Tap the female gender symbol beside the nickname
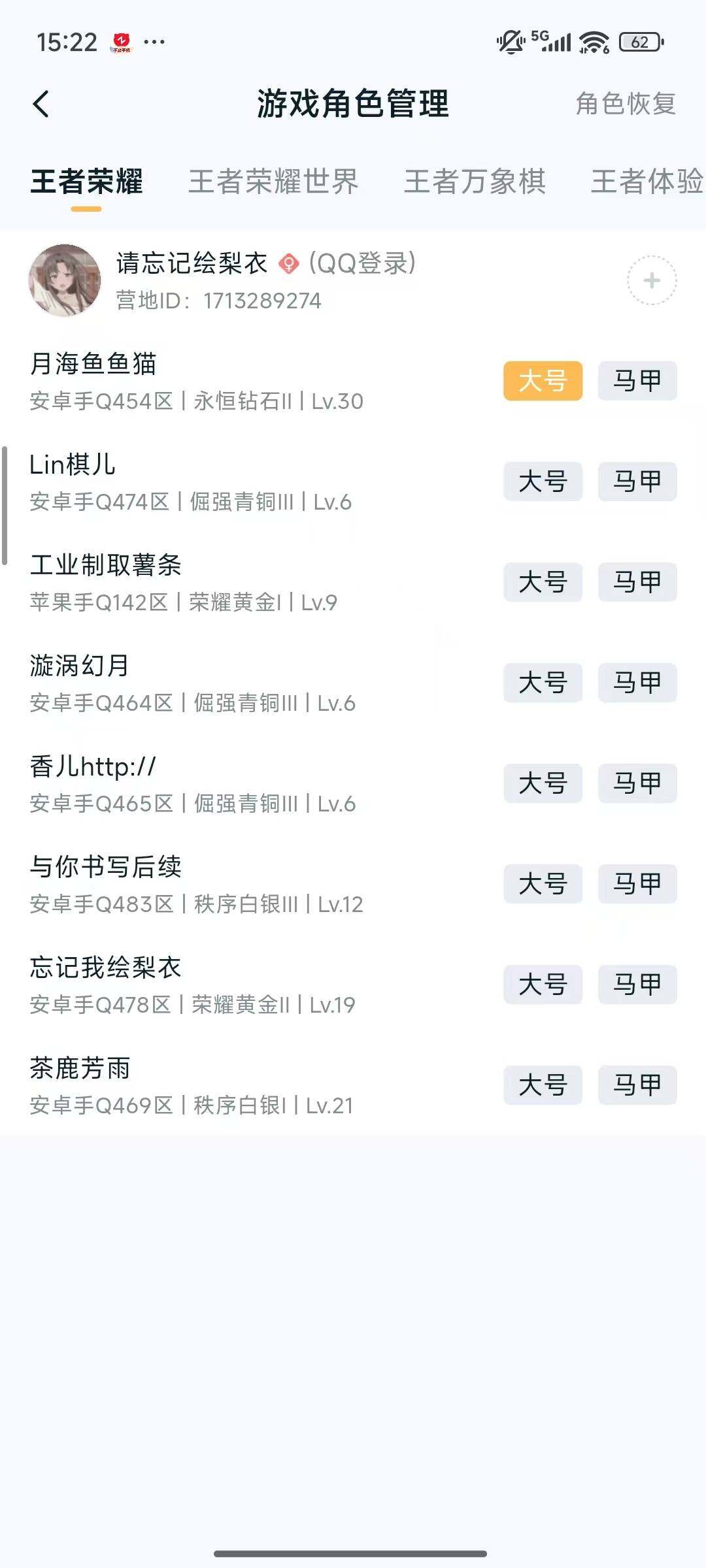 288,263
